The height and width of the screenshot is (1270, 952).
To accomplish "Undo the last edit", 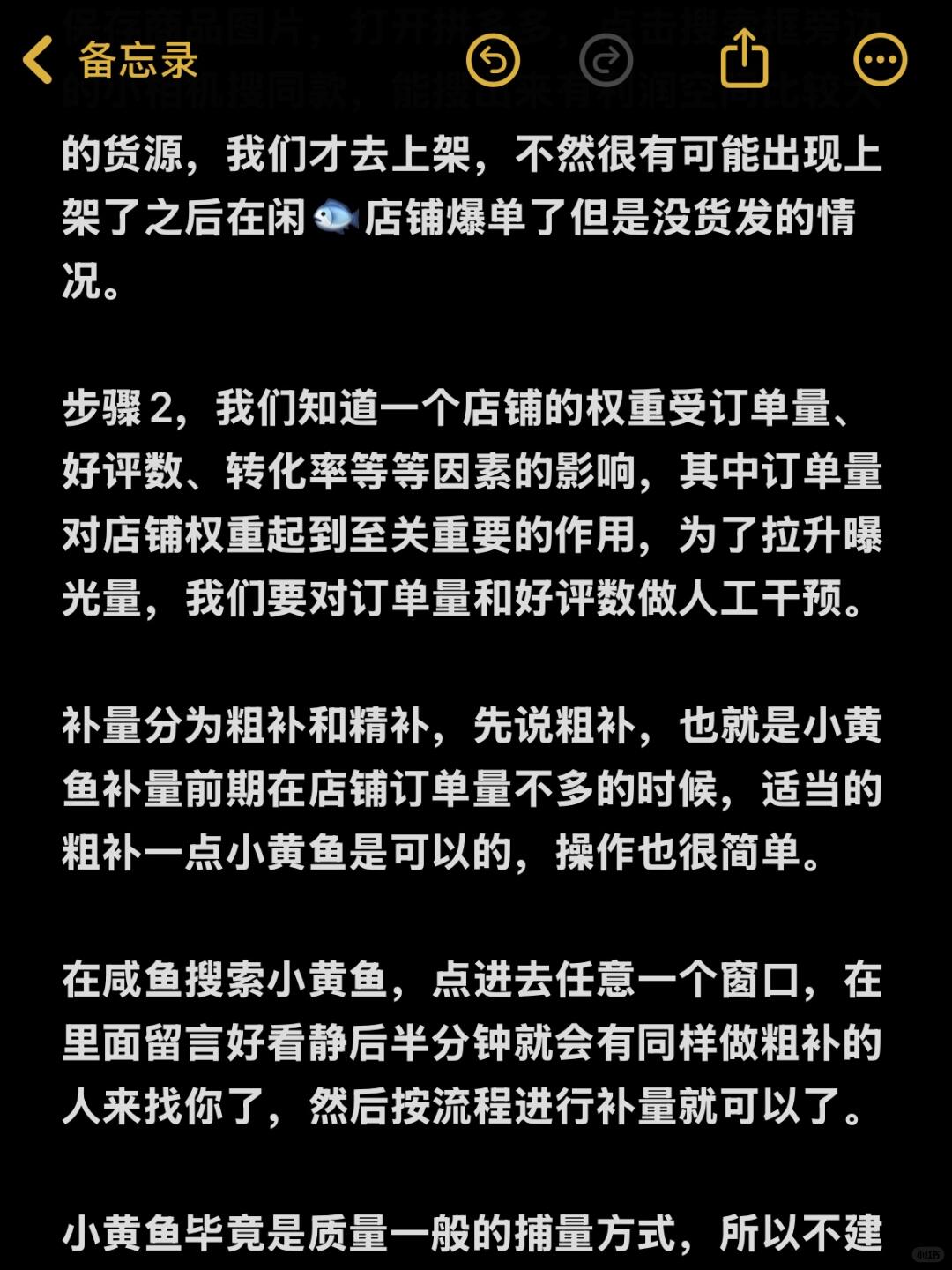I will click(493, 60).
